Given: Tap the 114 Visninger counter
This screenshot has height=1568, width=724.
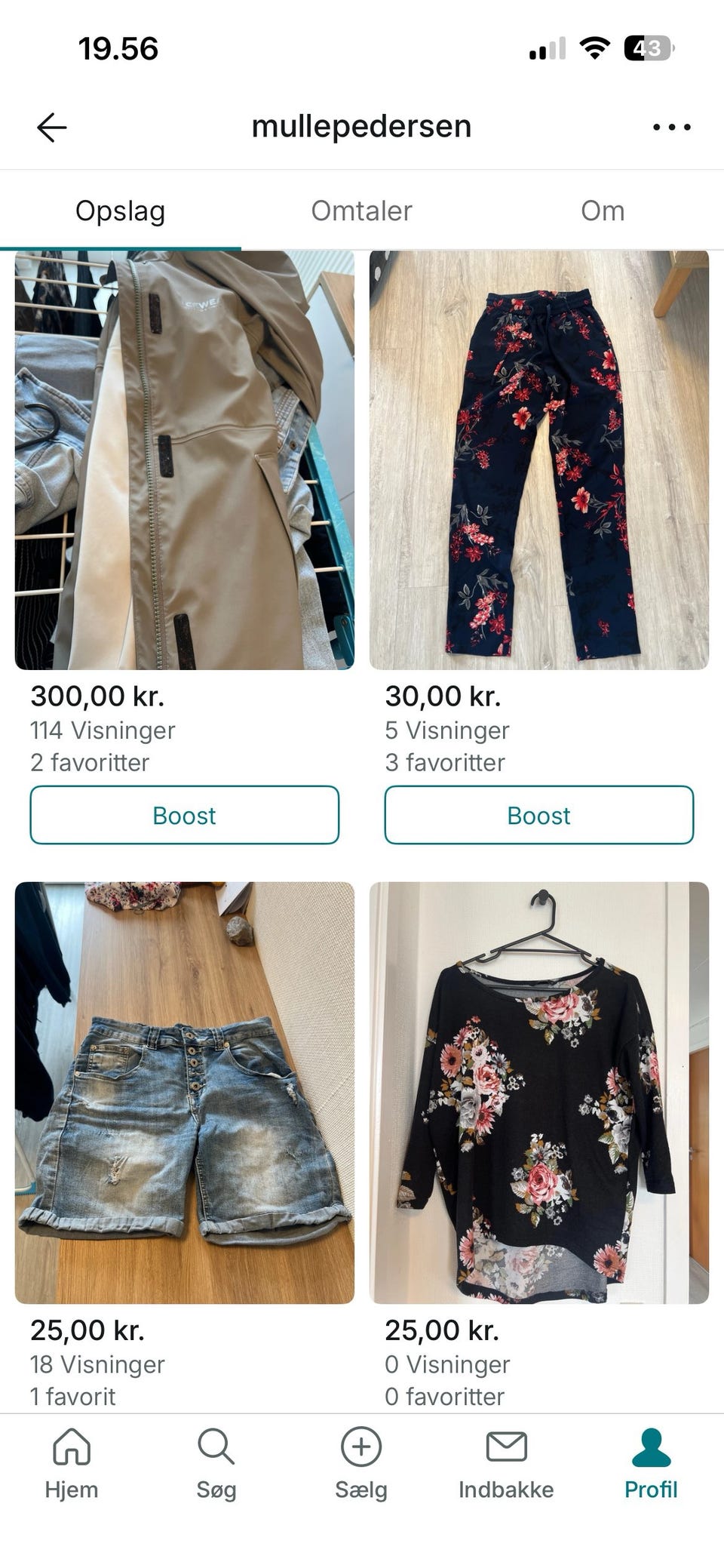Looking at the screenshot, I should click(x=103, y=730).
